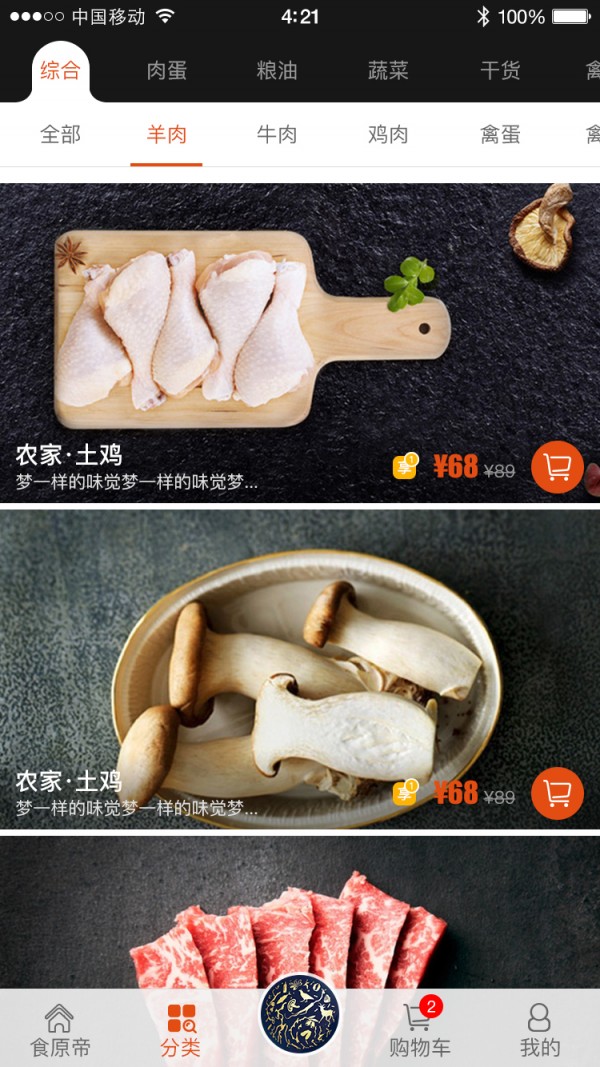Choose the 禽蛋 subcategory
The image size is (600, 1067).
tap(500, 134)
